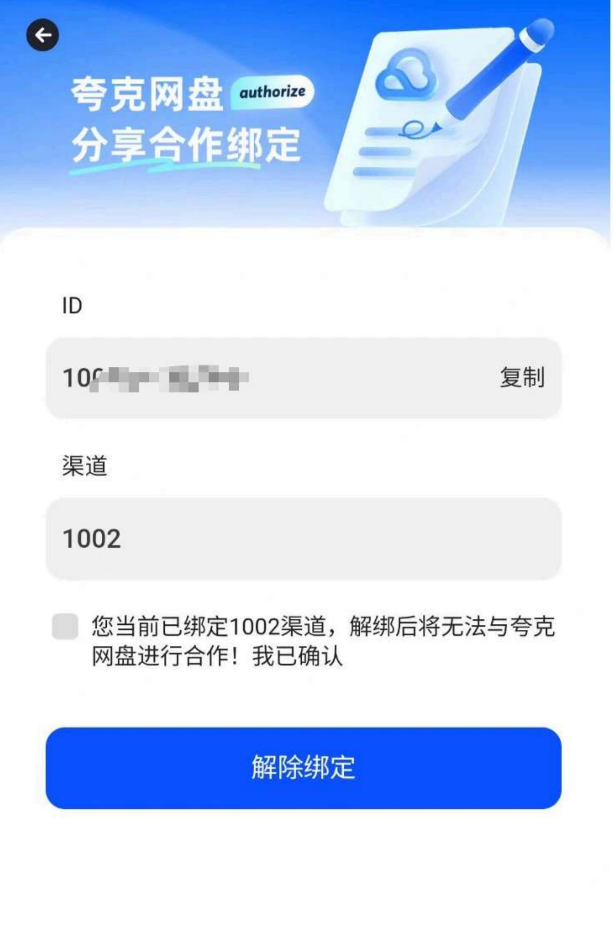Check the unbind confirmation checkbox
613x932 pixels.
click(x=65, y=627)
